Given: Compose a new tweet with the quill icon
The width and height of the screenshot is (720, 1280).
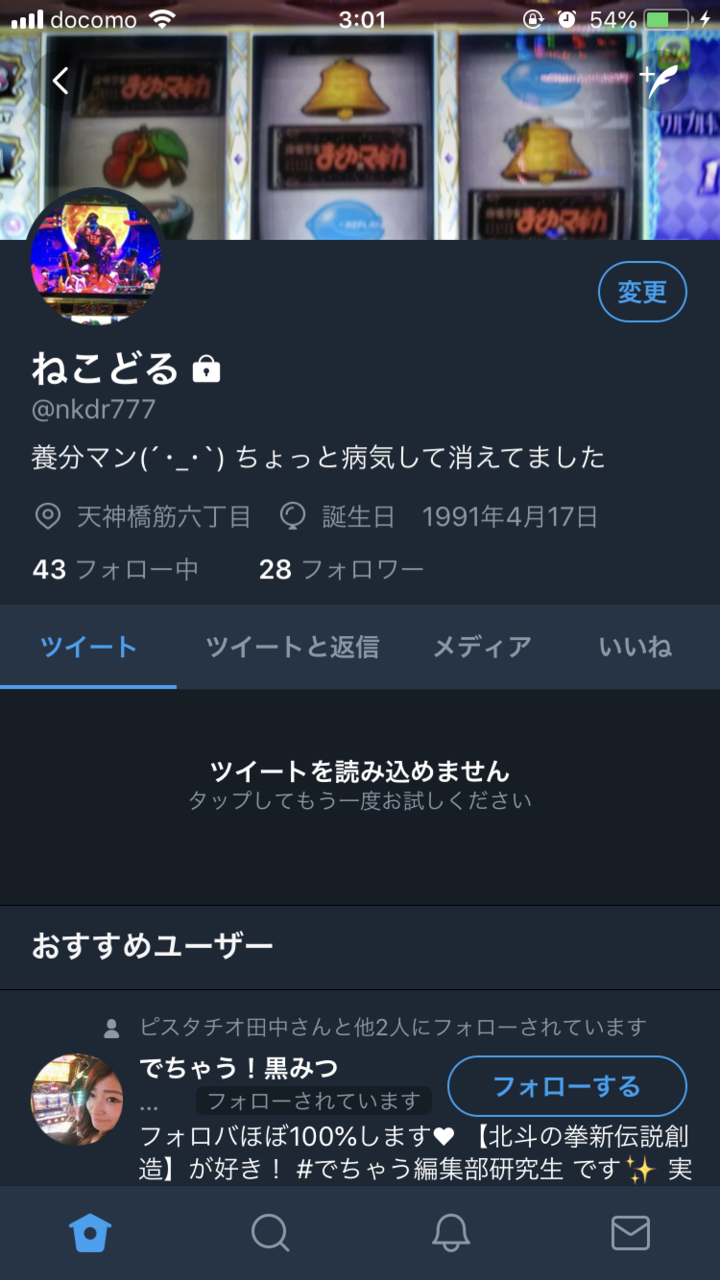Looking at the screenshot, I should pyautogui.click(x=660, y=81).
